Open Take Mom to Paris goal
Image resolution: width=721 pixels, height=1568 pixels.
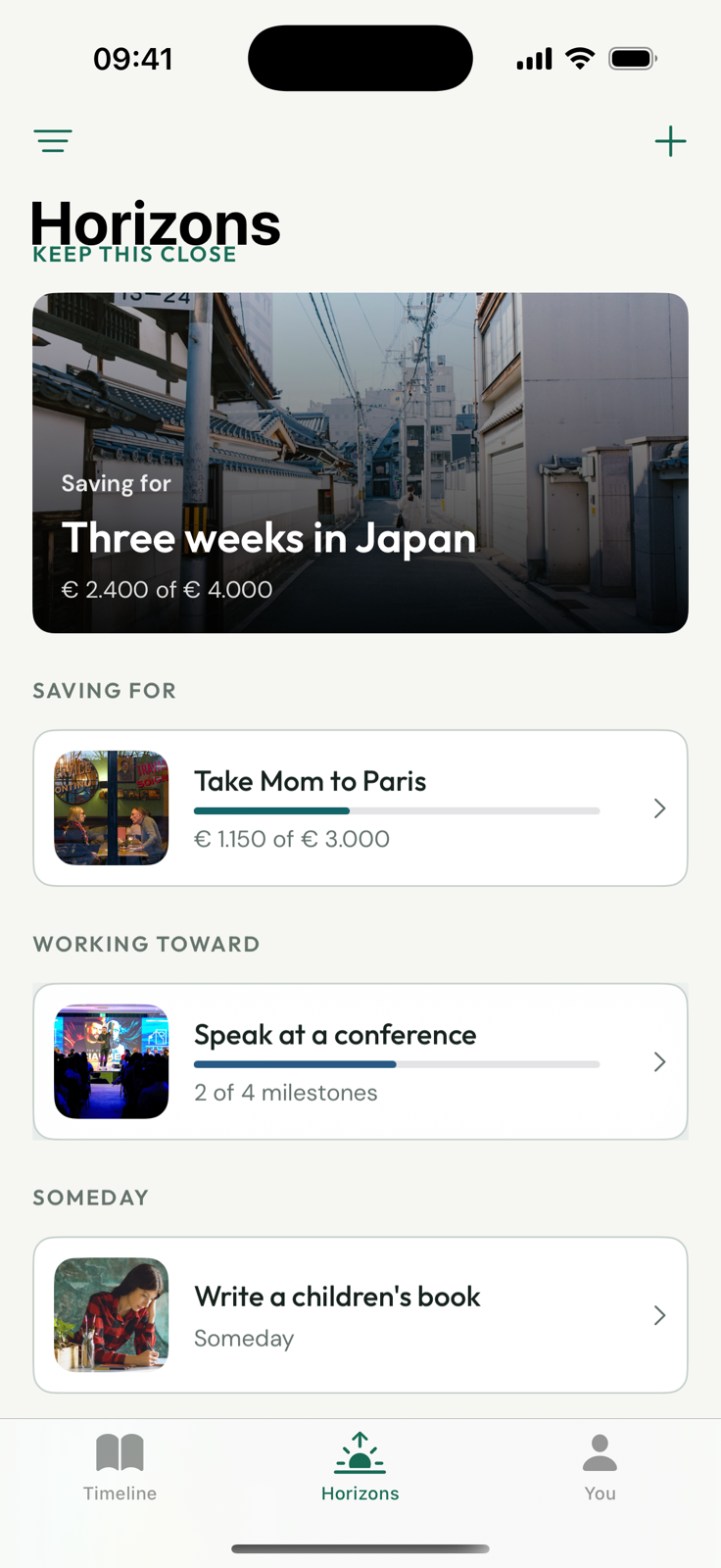pyautogui.click(x=360, y=808)
